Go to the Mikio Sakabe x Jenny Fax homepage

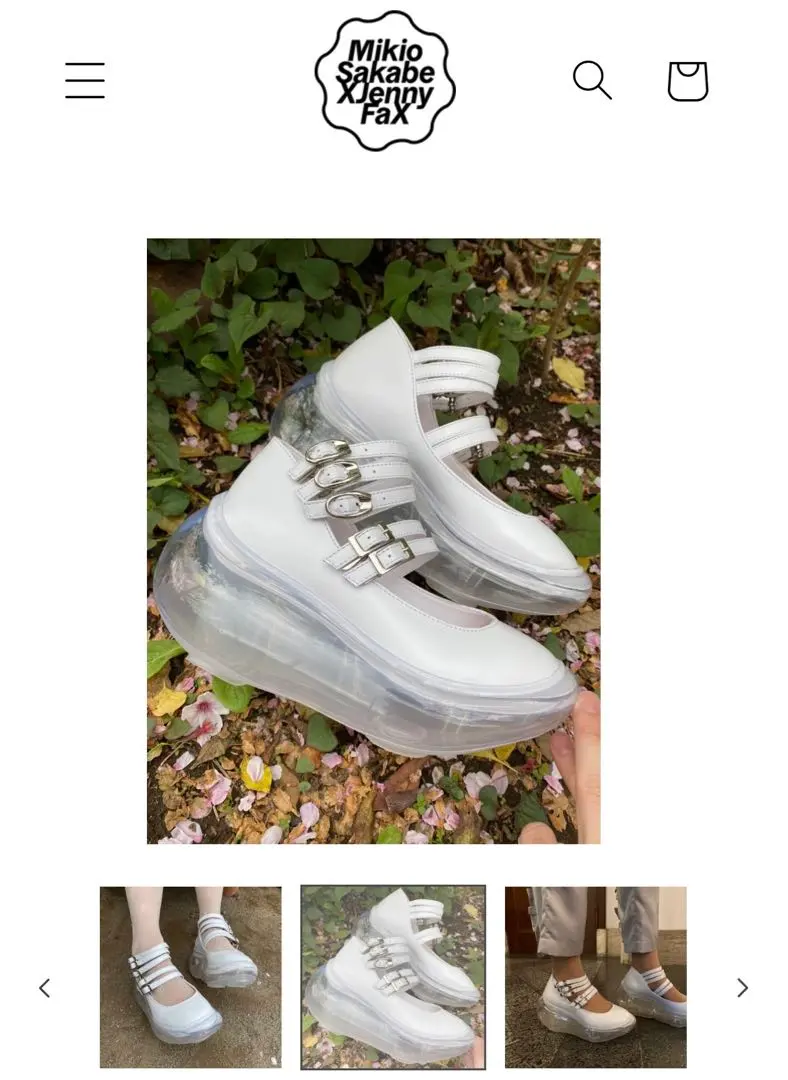point(385,81)
